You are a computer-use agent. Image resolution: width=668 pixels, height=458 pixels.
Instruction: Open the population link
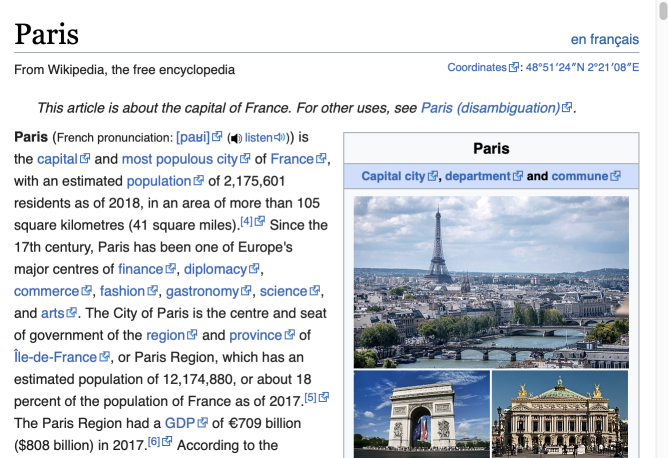coord(158,181)
